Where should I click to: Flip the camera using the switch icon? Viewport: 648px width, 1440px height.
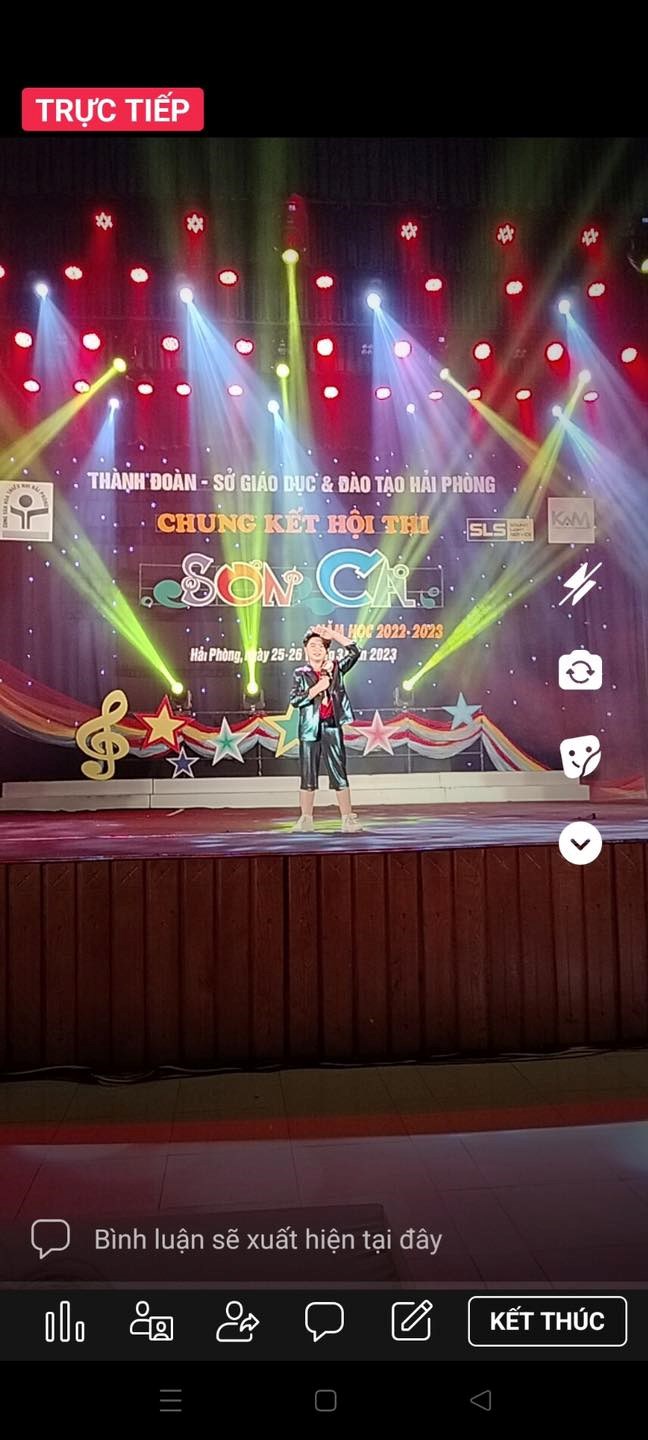pos(580,670)
